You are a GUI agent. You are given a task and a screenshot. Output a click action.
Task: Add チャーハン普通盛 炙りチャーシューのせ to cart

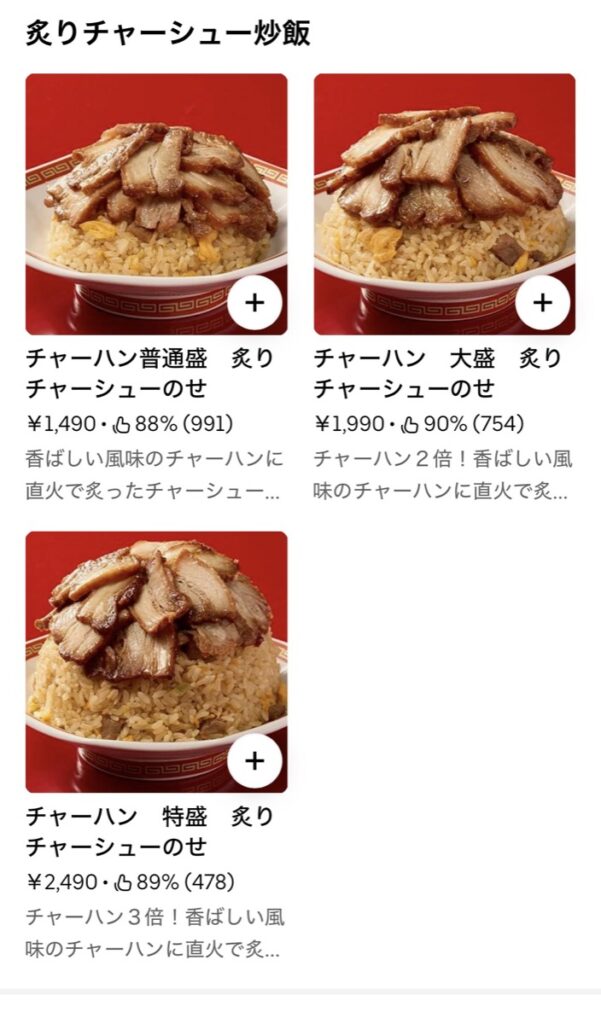[x=255, y=303]
